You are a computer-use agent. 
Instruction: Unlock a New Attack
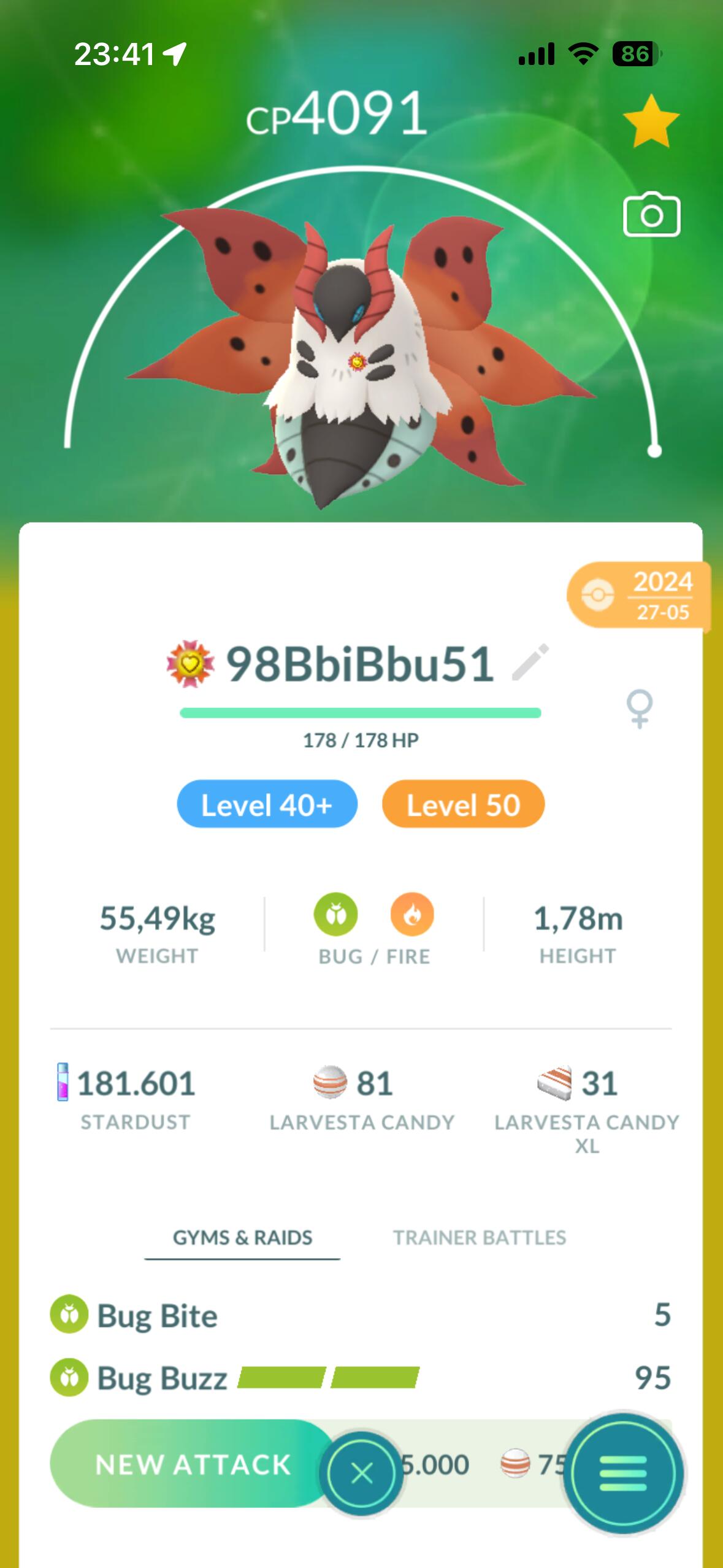(193, 1464)
